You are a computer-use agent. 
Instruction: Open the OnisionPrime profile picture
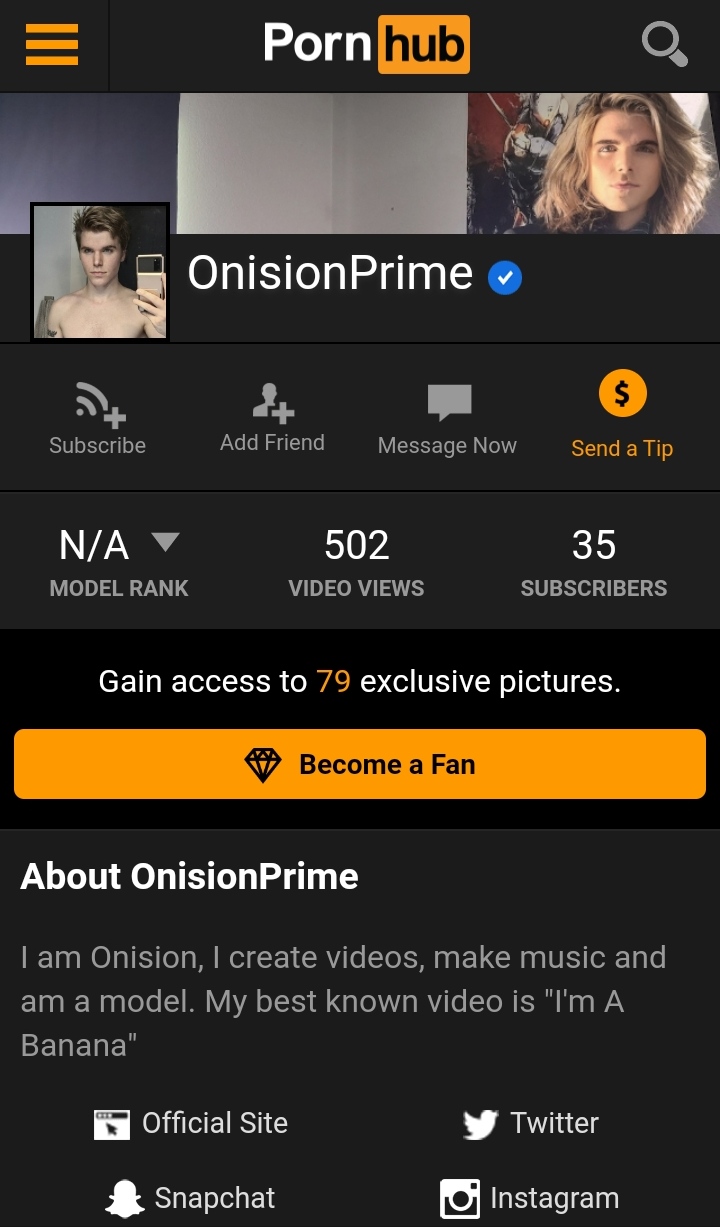pos(100,272)
